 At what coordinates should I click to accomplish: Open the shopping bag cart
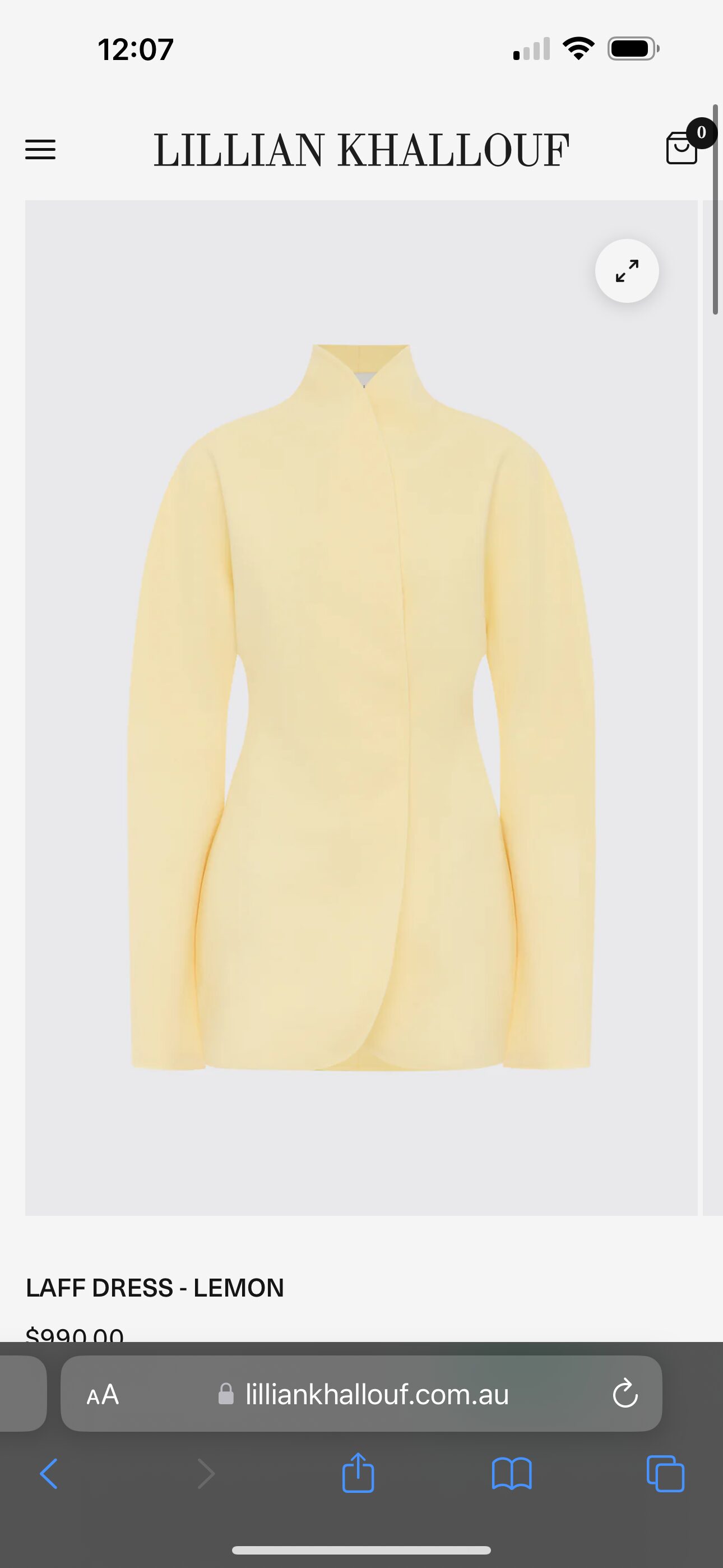pos(682,147)
